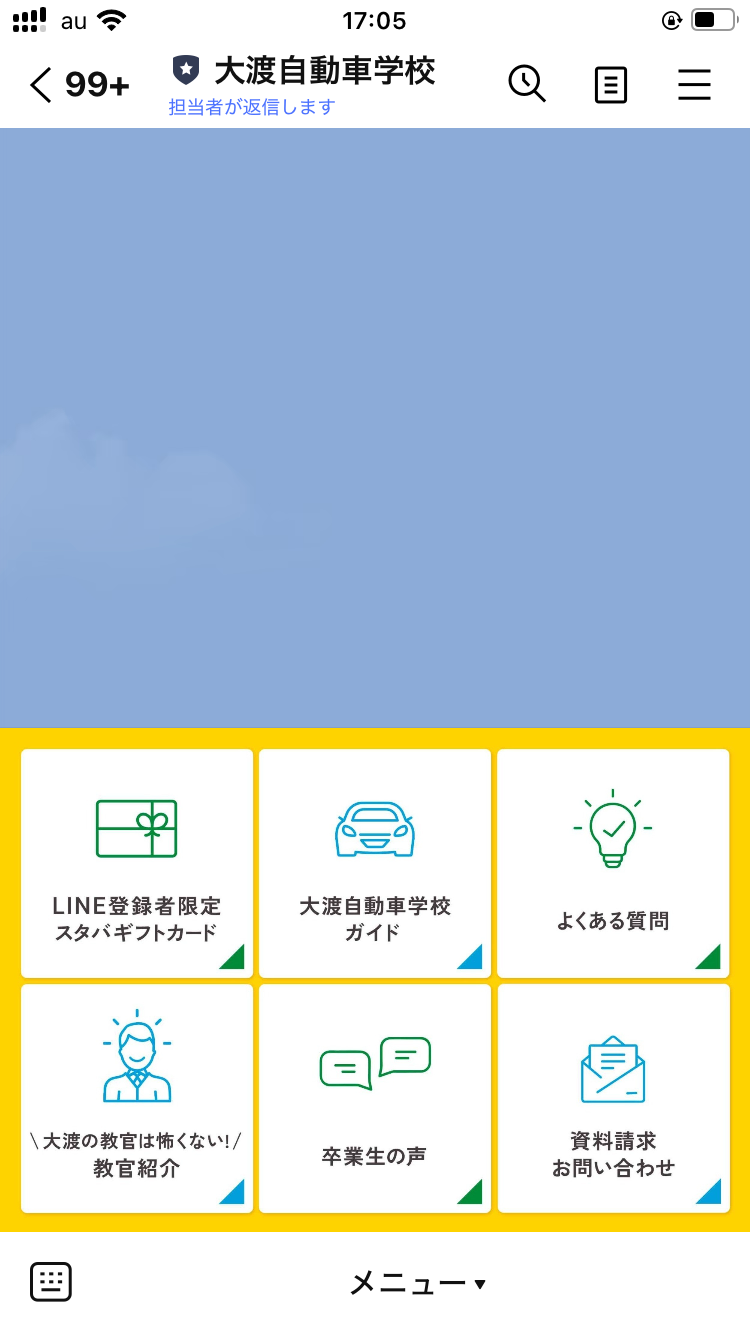Open 大渡自動車学校ガイド tile
The image size is (750, 1334).
tap(375, 863)
